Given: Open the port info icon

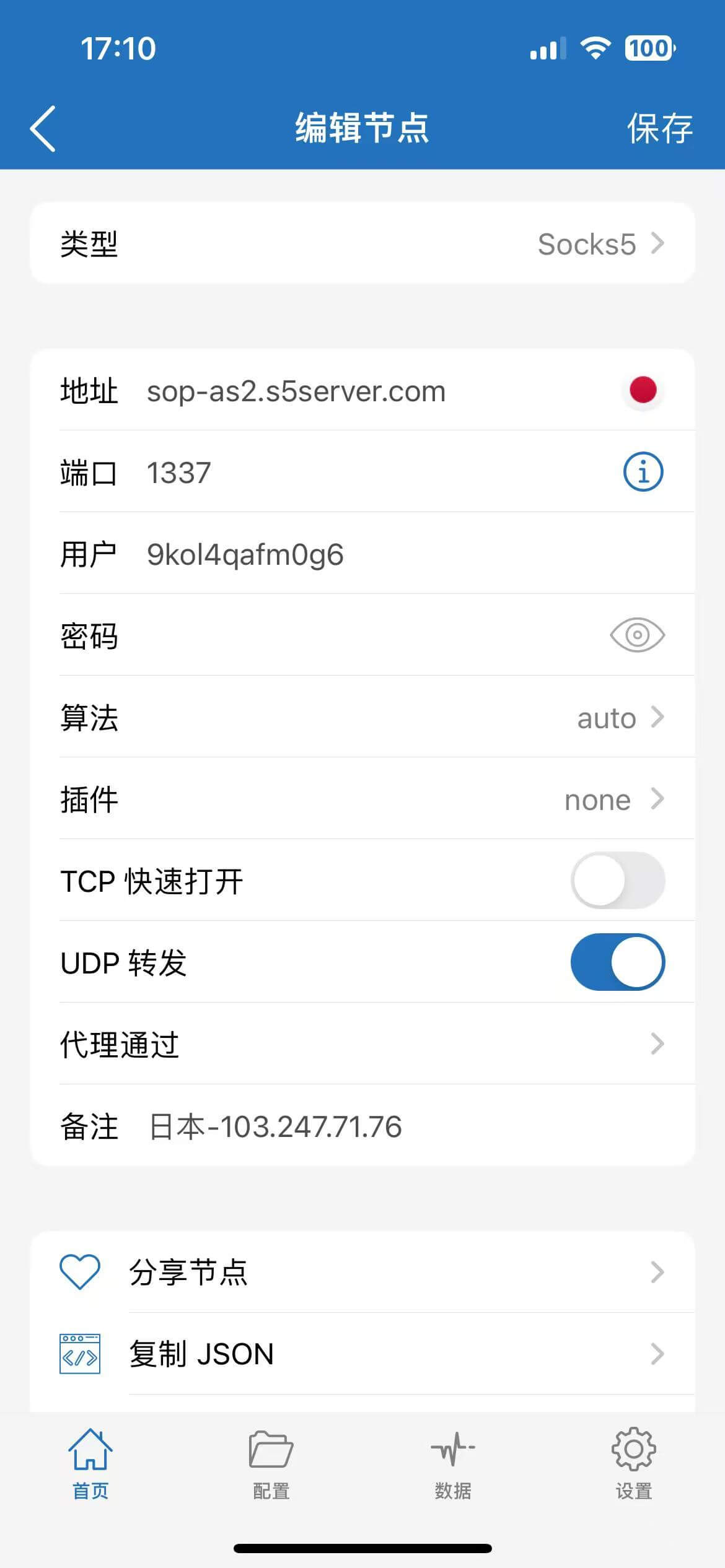Looking at the screenshot, I should 643,473.
